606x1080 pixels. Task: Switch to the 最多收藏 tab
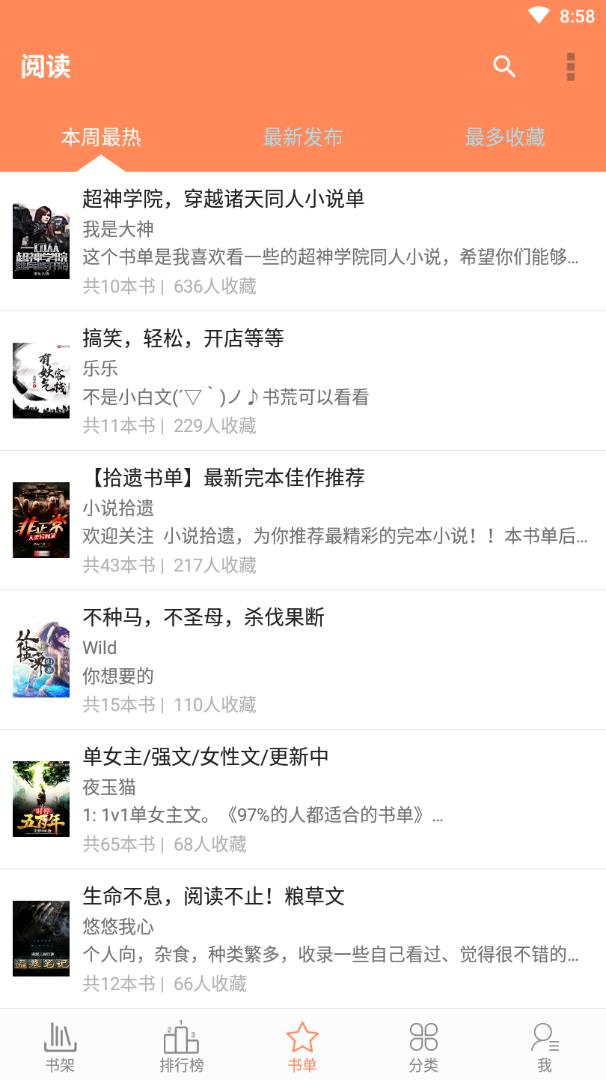[x=505, y=138]
